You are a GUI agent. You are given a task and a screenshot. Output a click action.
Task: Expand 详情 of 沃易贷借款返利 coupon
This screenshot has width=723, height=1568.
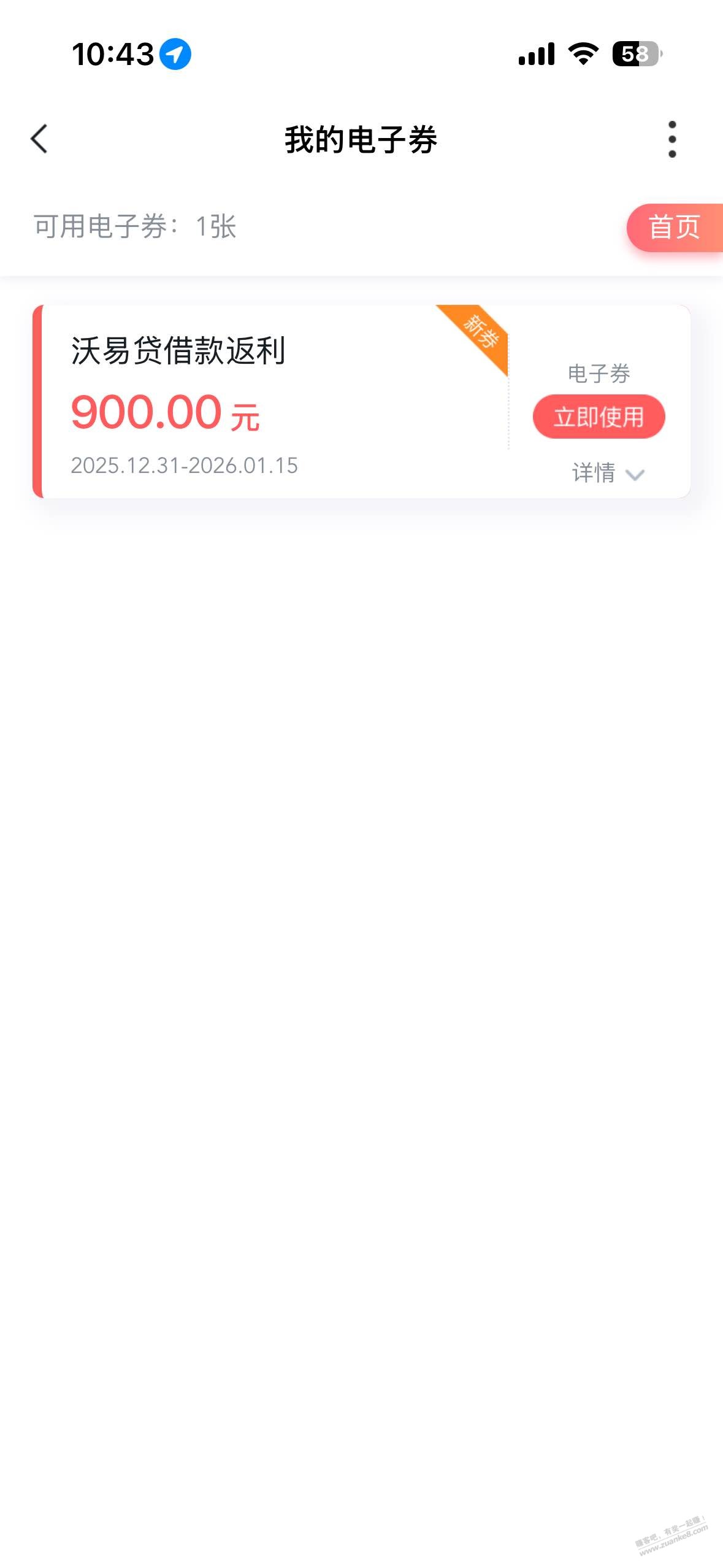pos(607,473)
